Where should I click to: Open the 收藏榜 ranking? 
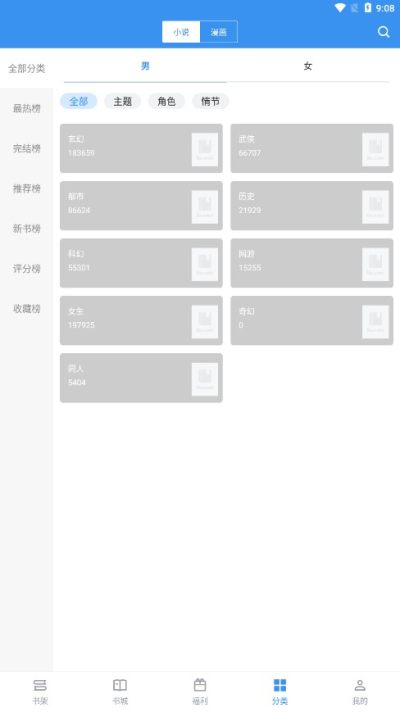click(27, 309)
